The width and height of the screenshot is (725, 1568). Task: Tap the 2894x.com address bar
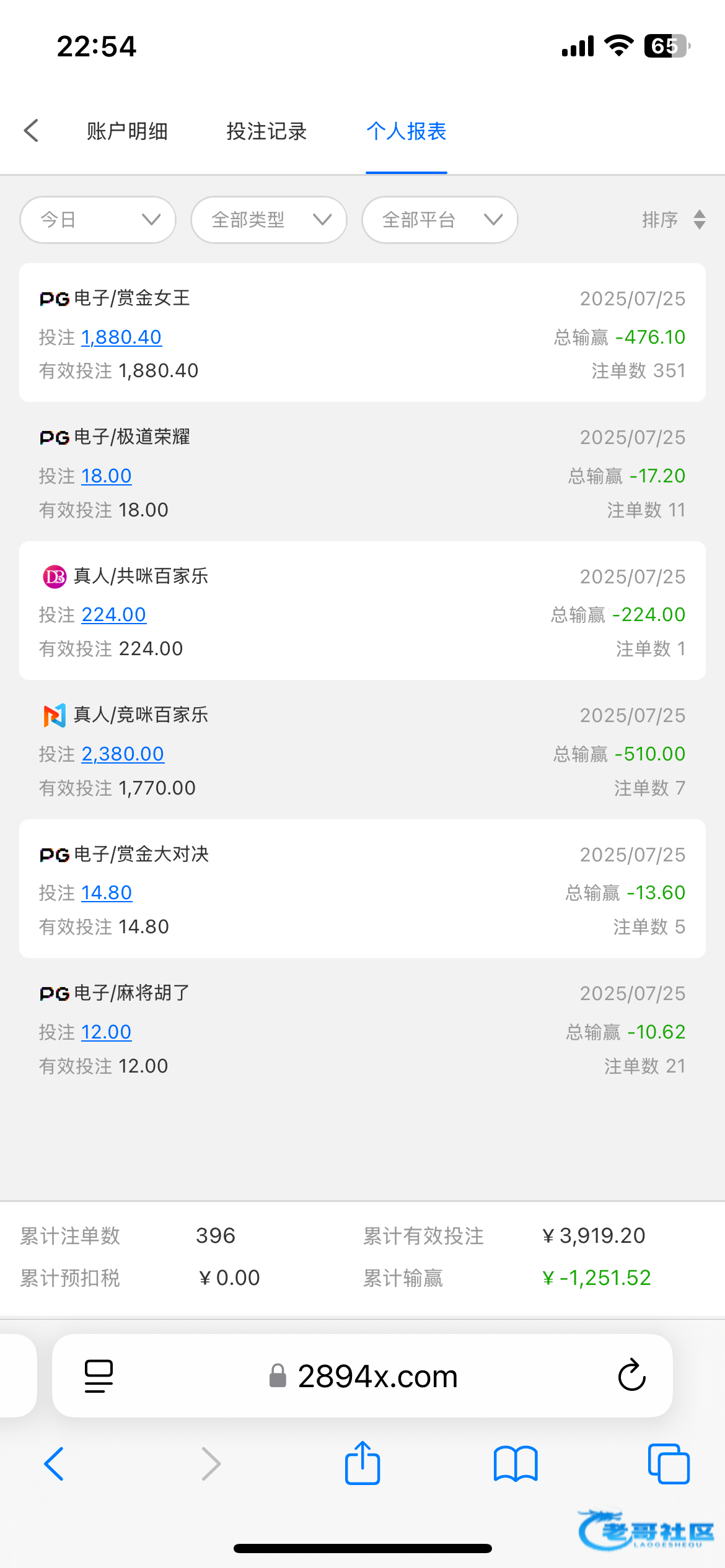tap(363, 1376)
